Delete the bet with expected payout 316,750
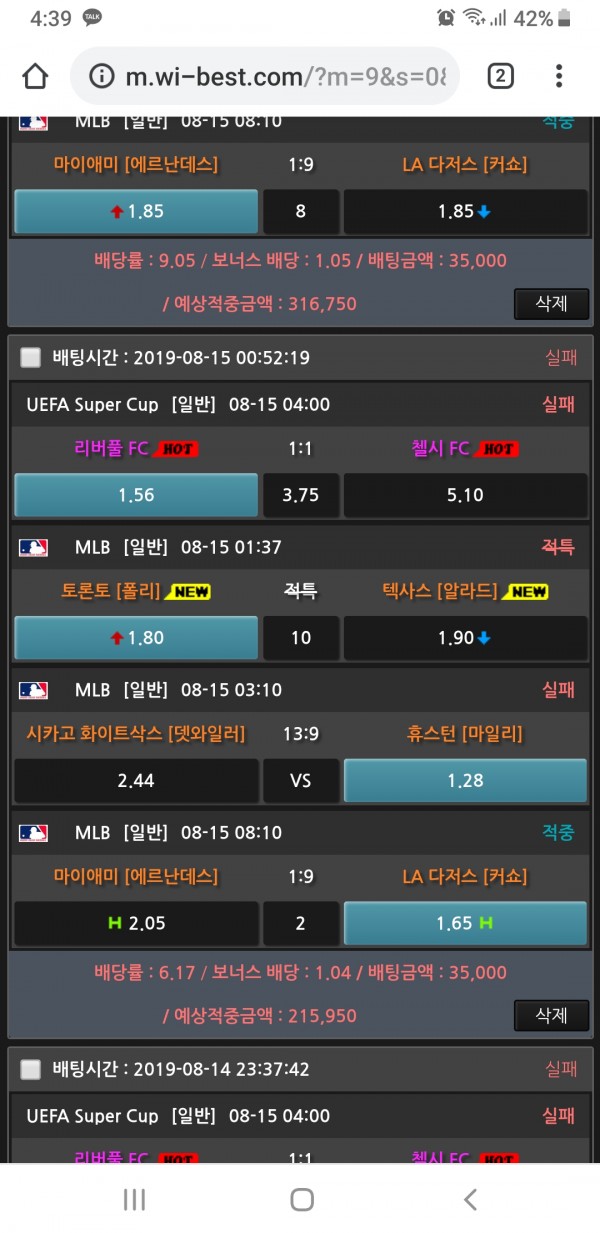 [x=551, y=304]
